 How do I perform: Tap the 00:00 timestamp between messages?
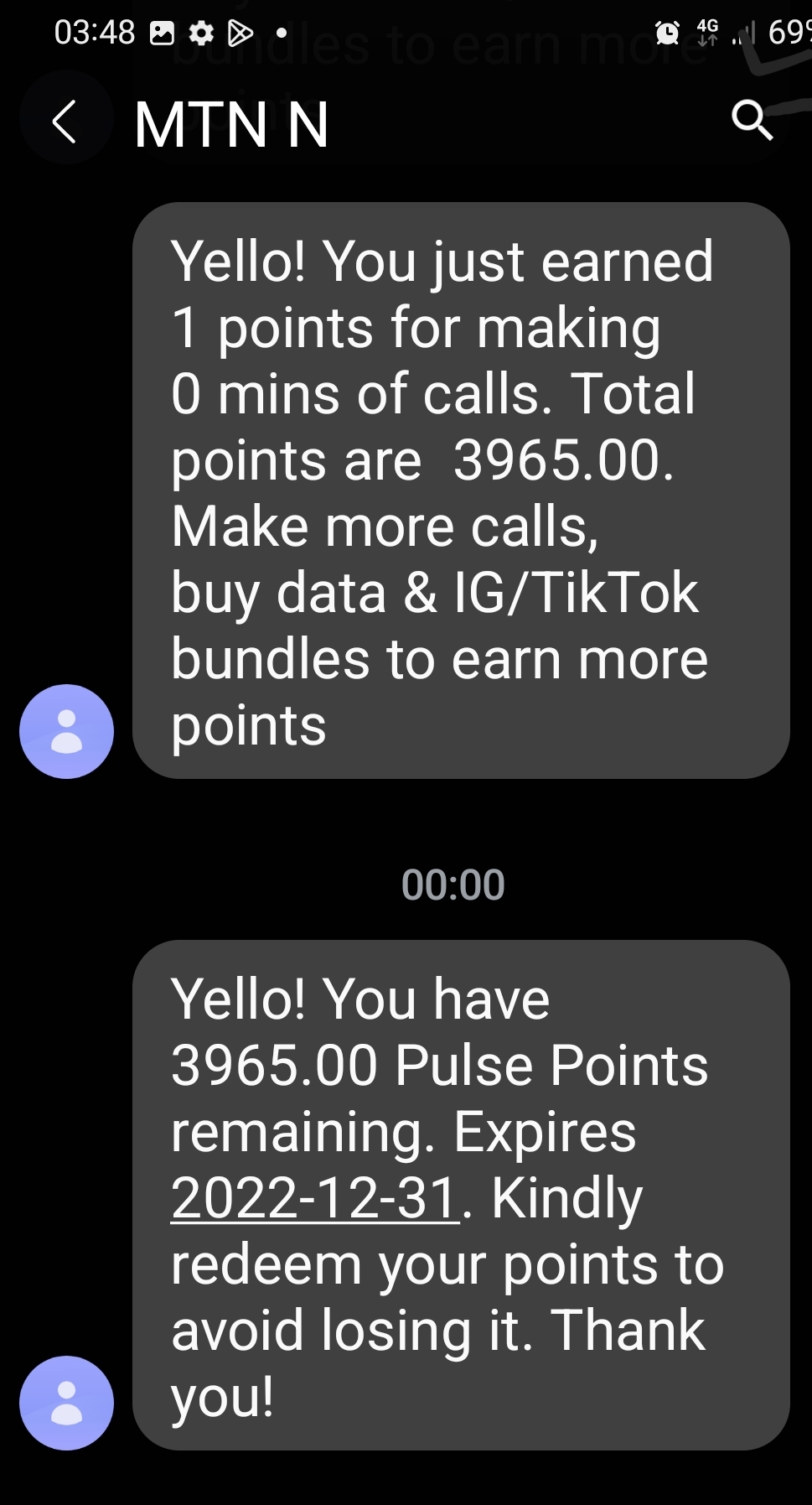tap(453, 883)
